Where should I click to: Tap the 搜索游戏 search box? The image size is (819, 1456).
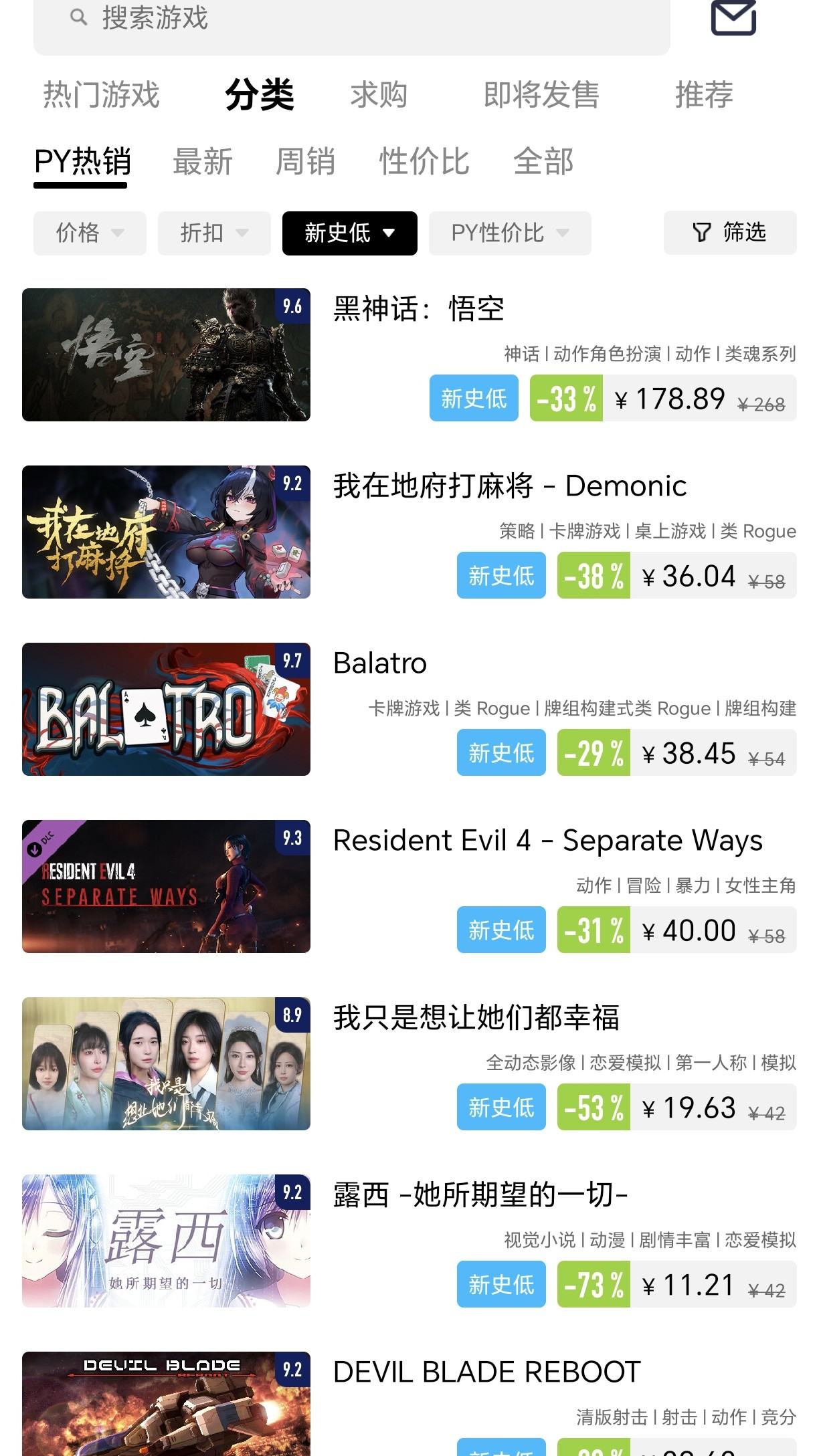click(351, 20)
